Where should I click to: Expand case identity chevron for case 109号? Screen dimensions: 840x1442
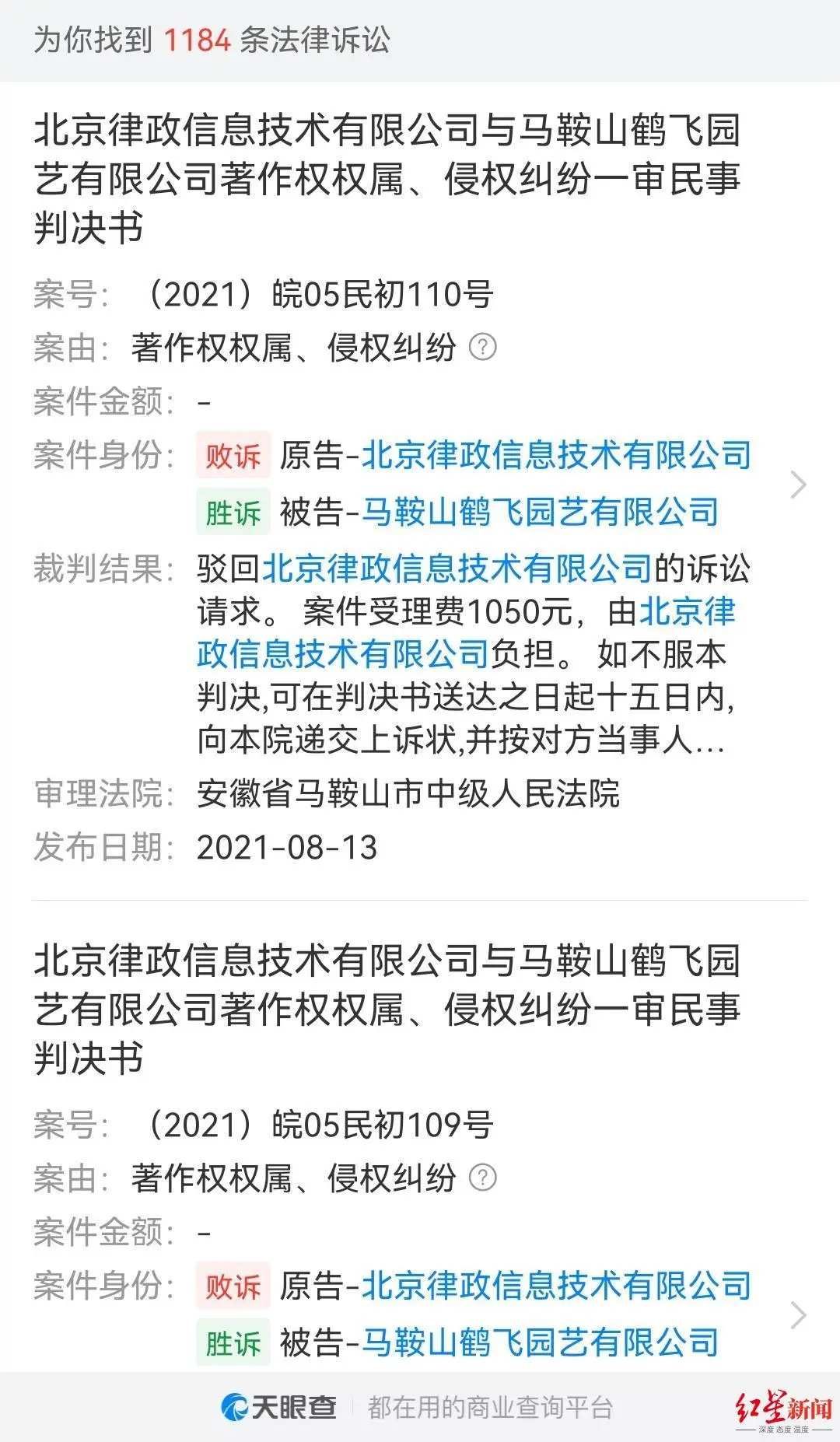[x=798, y=1314]
